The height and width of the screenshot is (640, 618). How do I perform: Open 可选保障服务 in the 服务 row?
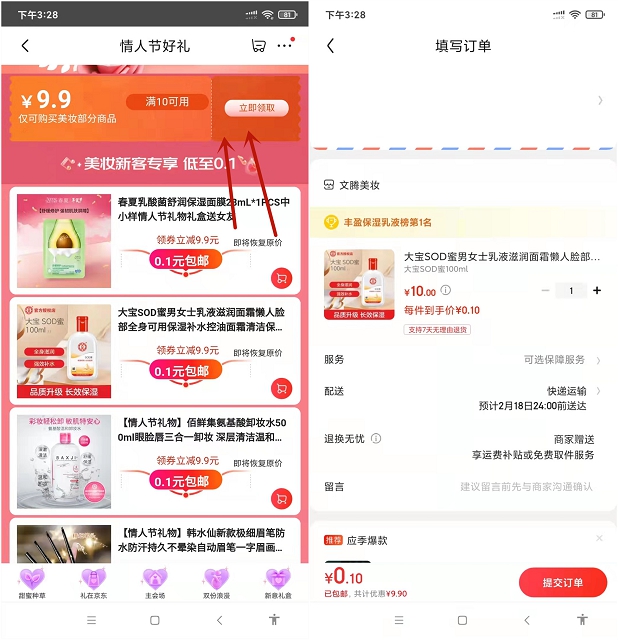pos(560,360)
